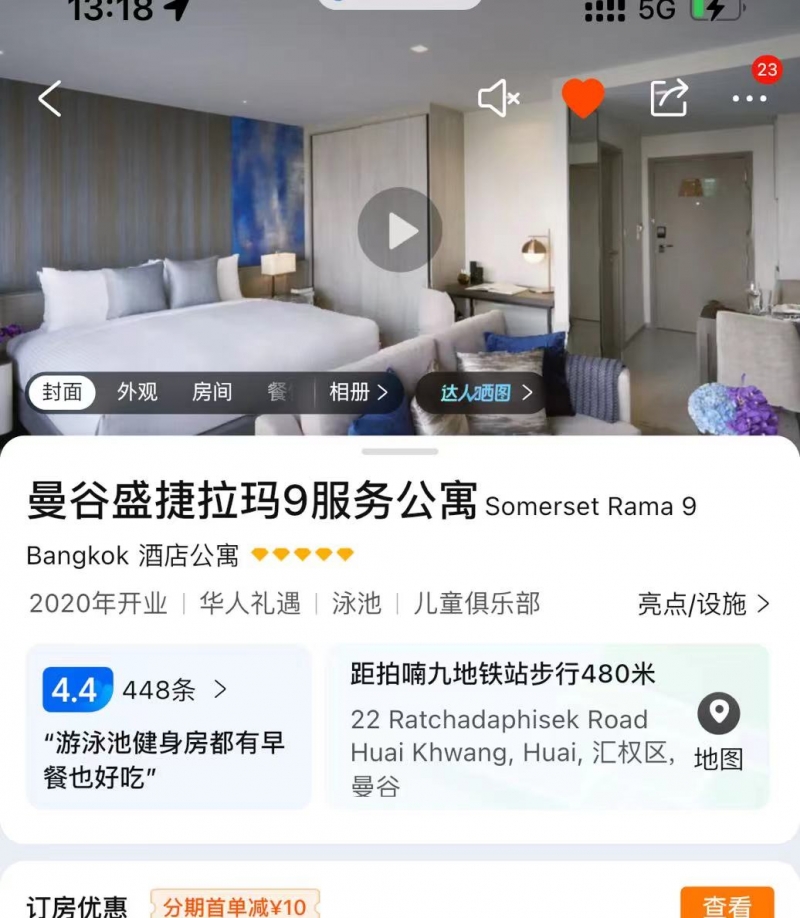The image size is (800, 918).
Task: Open 亮点/设施 highlights and facilities
Action: click(703, 604)
